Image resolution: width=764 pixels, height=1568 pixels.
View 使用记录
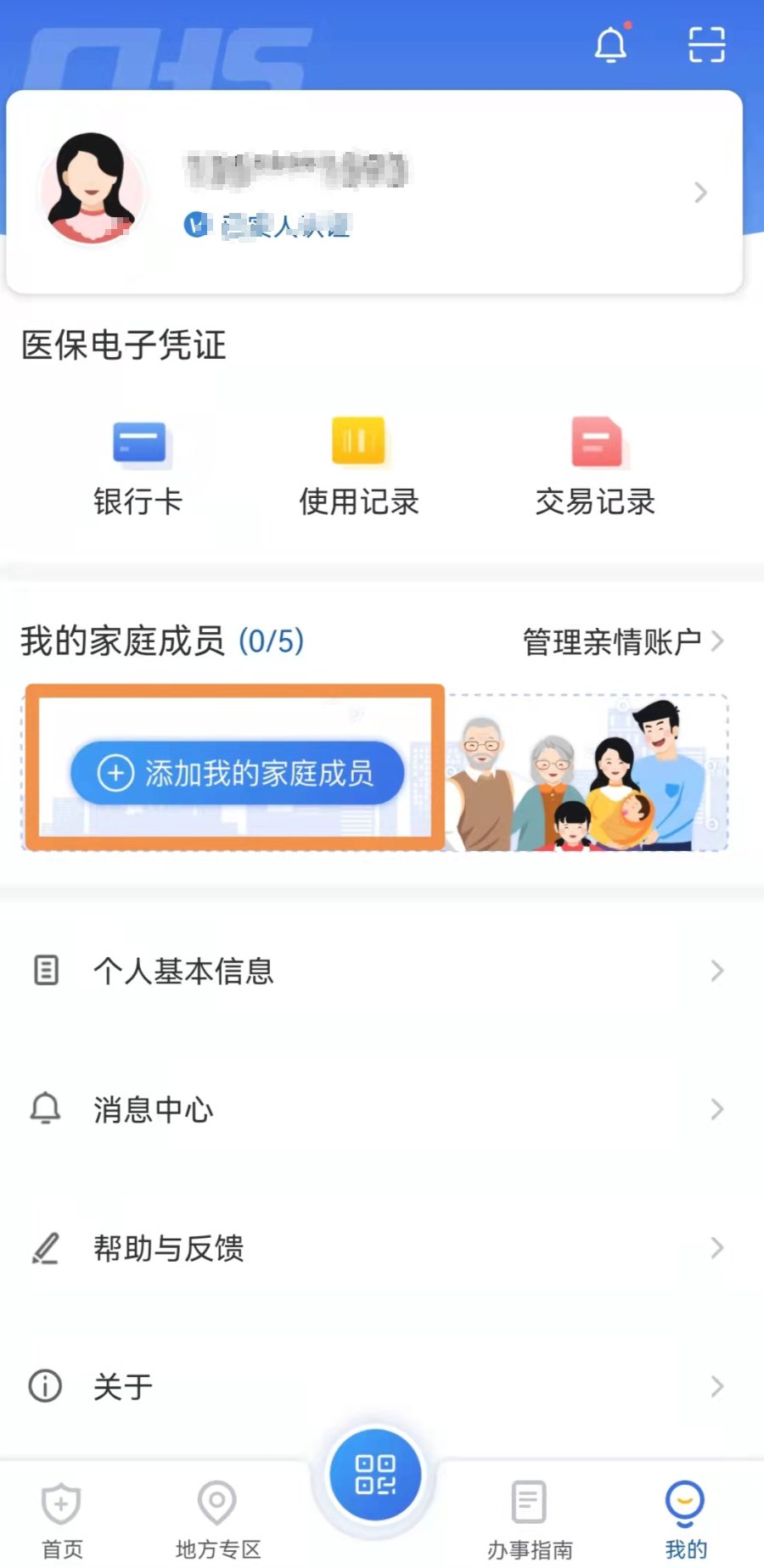coord(358,467)
